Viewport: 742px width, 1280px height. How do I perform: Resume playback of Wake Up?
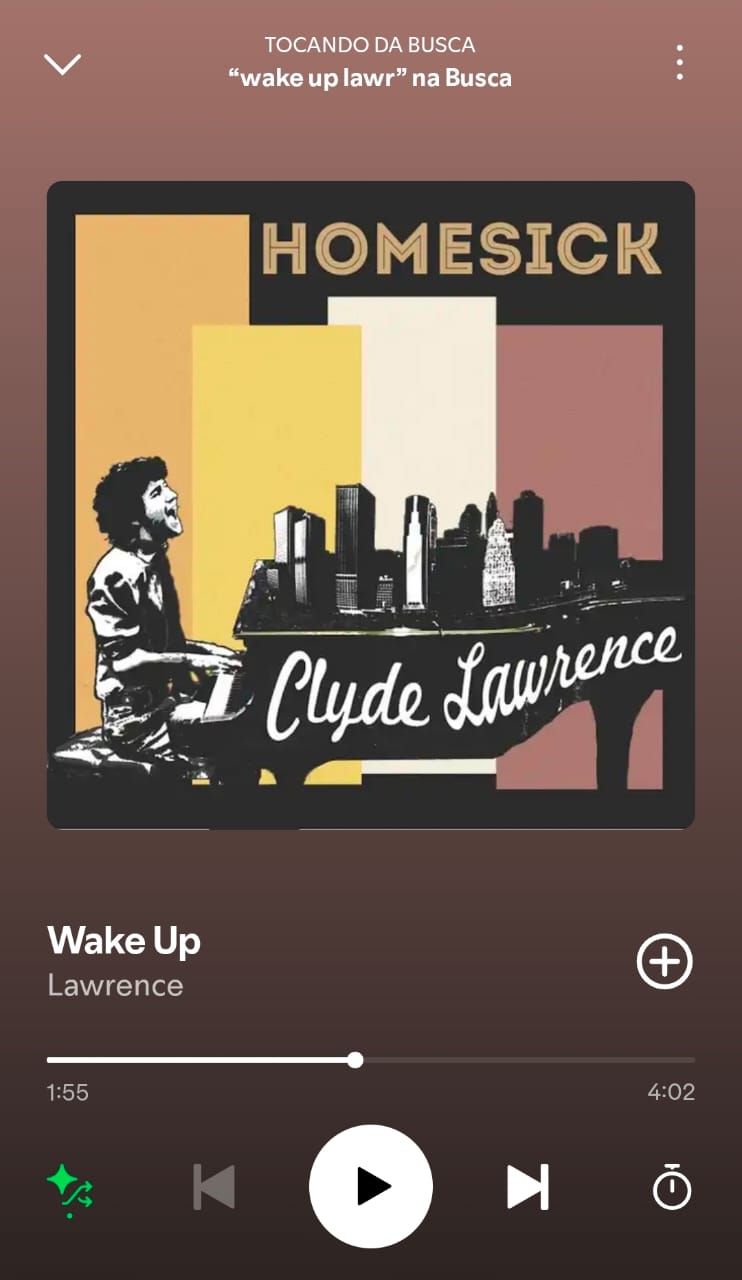pyautogui.click(x=371, y=1187)
